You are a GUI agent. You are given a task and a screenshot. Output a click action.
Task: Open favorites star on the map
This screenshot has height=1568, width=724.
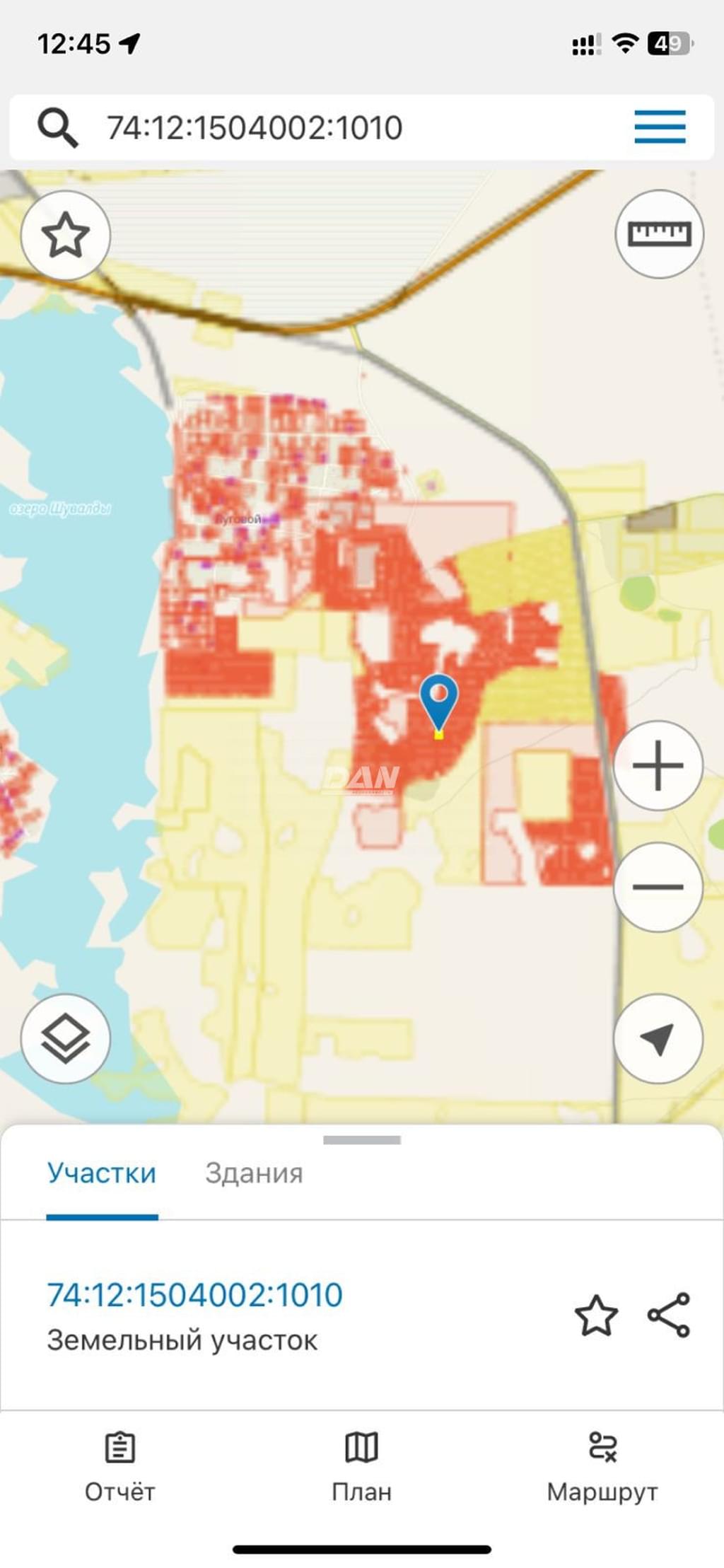[x=66, y=235]
